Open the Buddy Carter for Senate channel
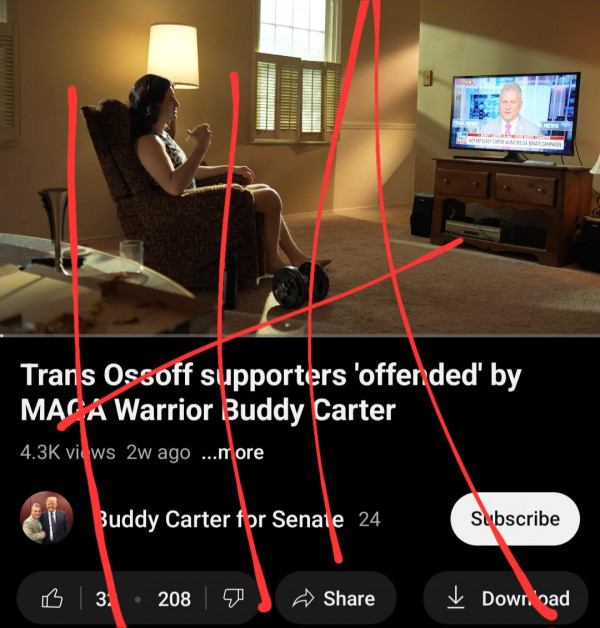 coord(220,520)
